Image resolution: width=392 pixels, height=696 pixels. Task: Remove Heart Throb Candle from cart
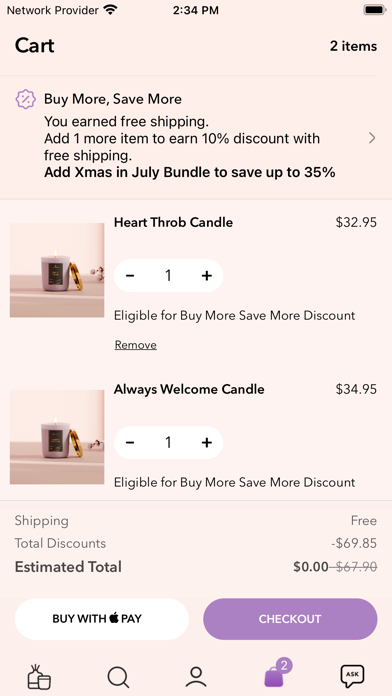tap(135, 345)
